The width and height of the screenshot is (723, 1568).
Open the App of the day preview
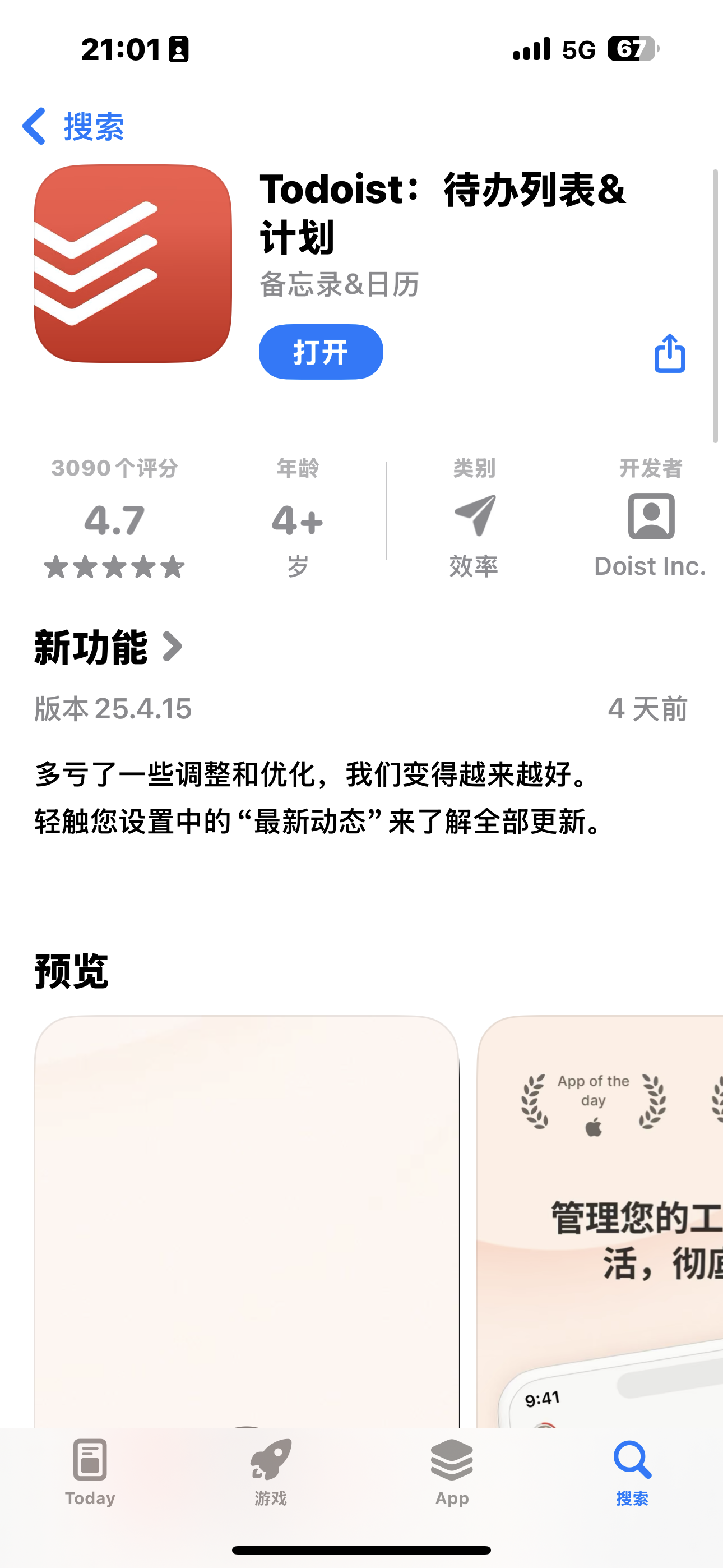pos(600,1221)
